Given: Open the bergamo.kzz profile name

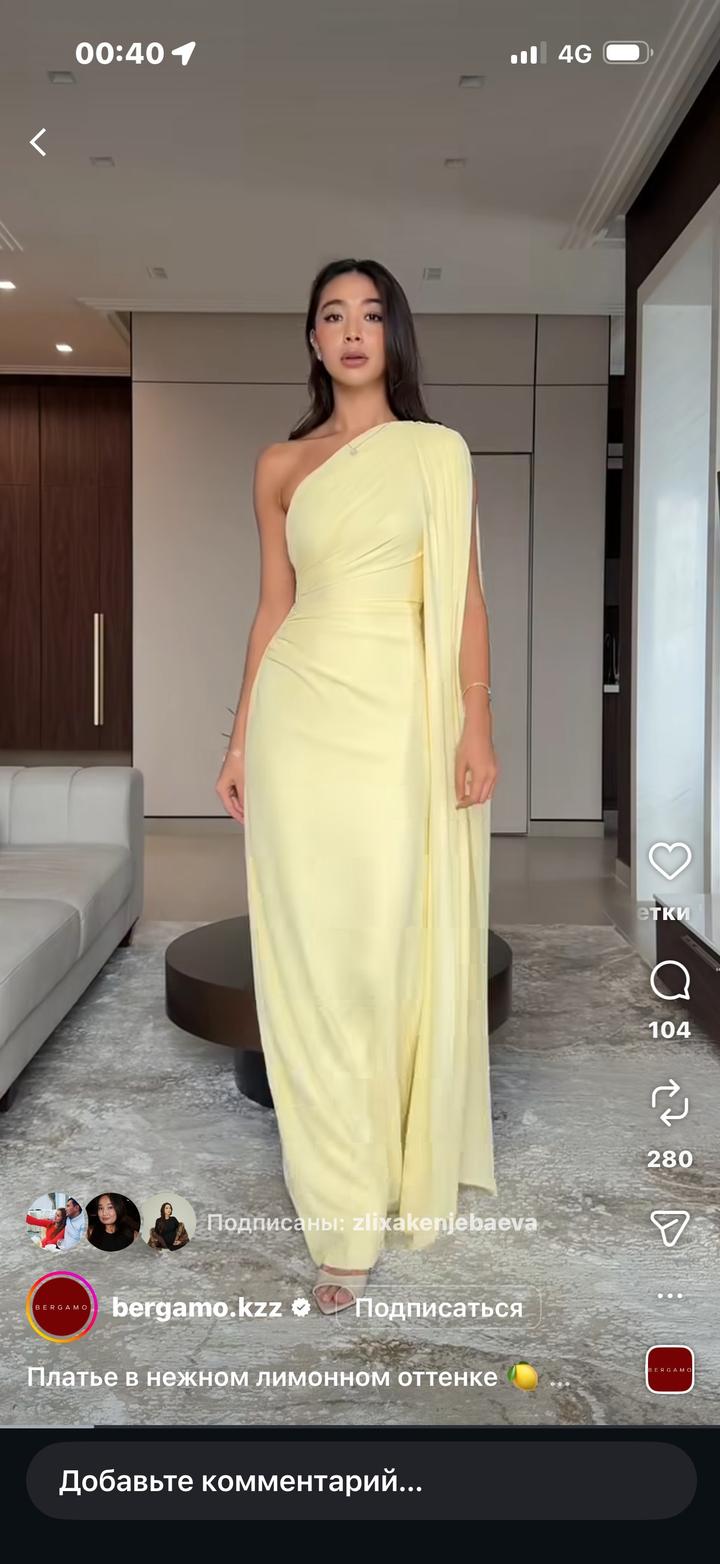Looking at the screenshot, I should 197,1307.
